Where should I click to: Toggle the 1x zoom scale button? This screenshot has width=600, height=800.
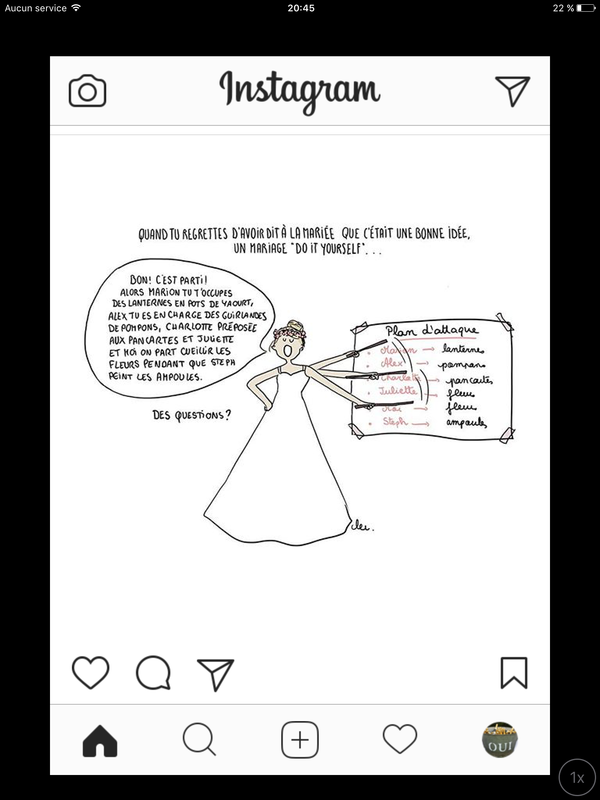(576, 776)
